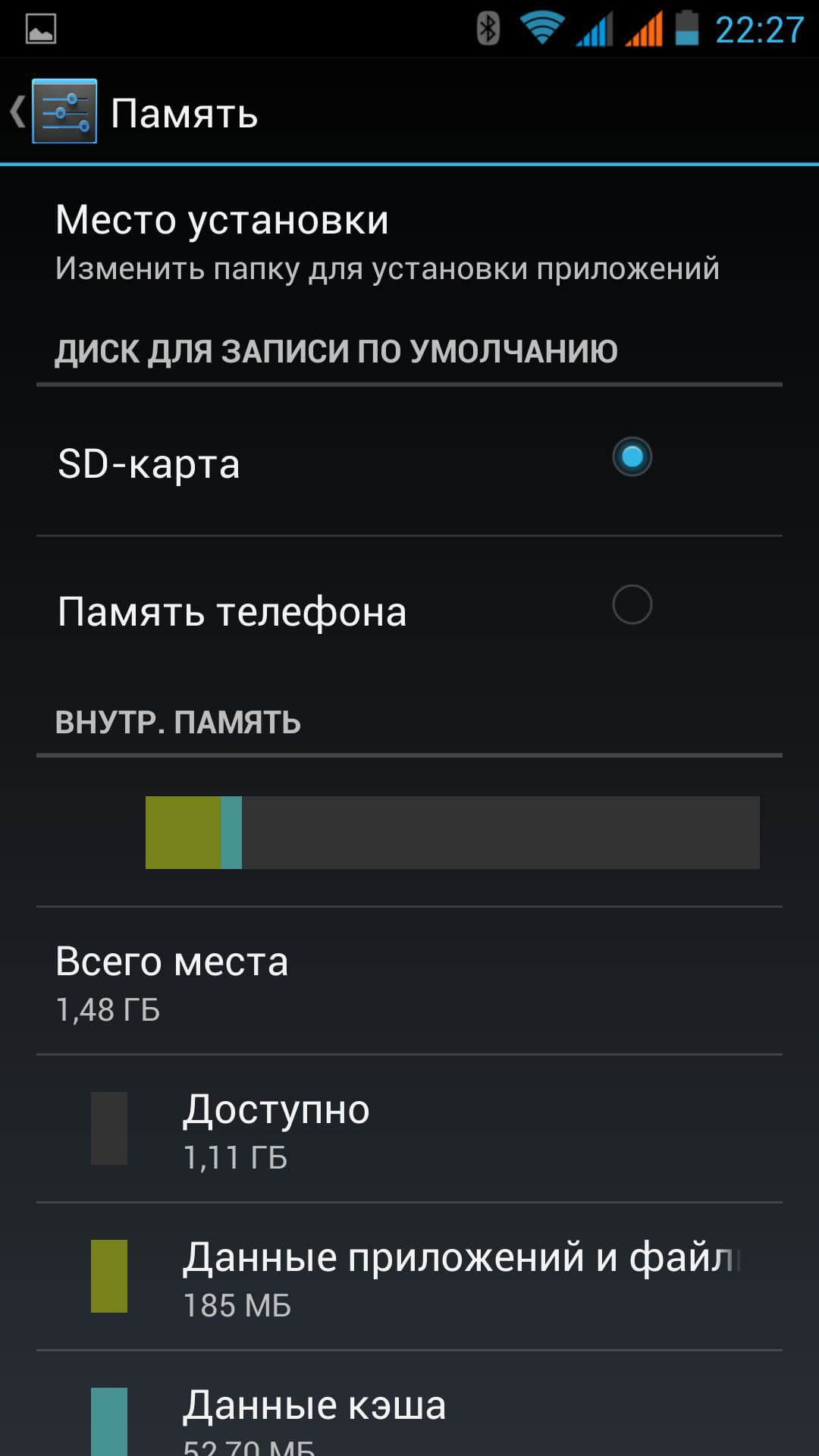The image size is (819, 1456).
Task: Open Место установки setting
Action: point(387,241)
